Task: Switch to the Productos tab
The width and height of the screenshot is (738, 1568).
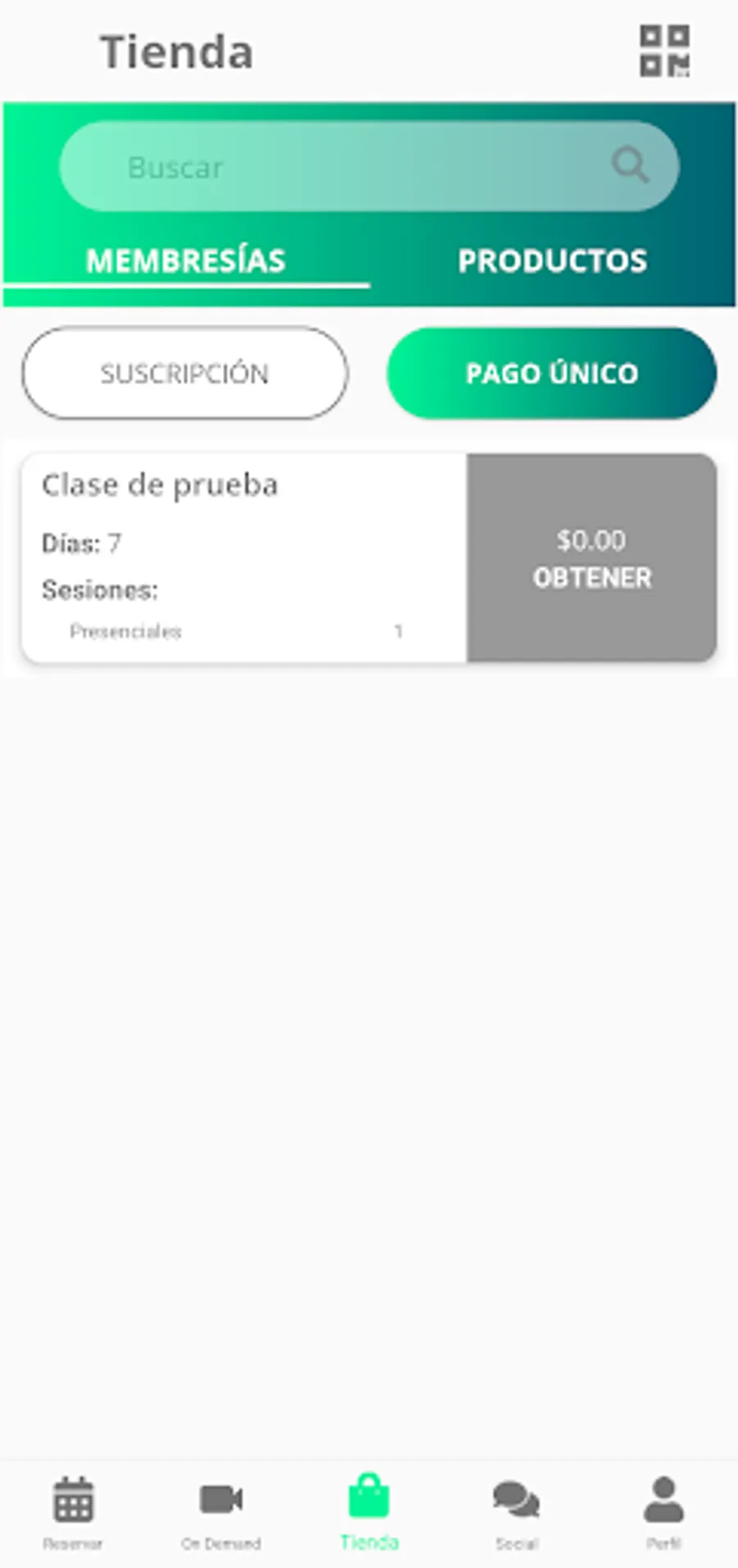Action: pos(553,261)
